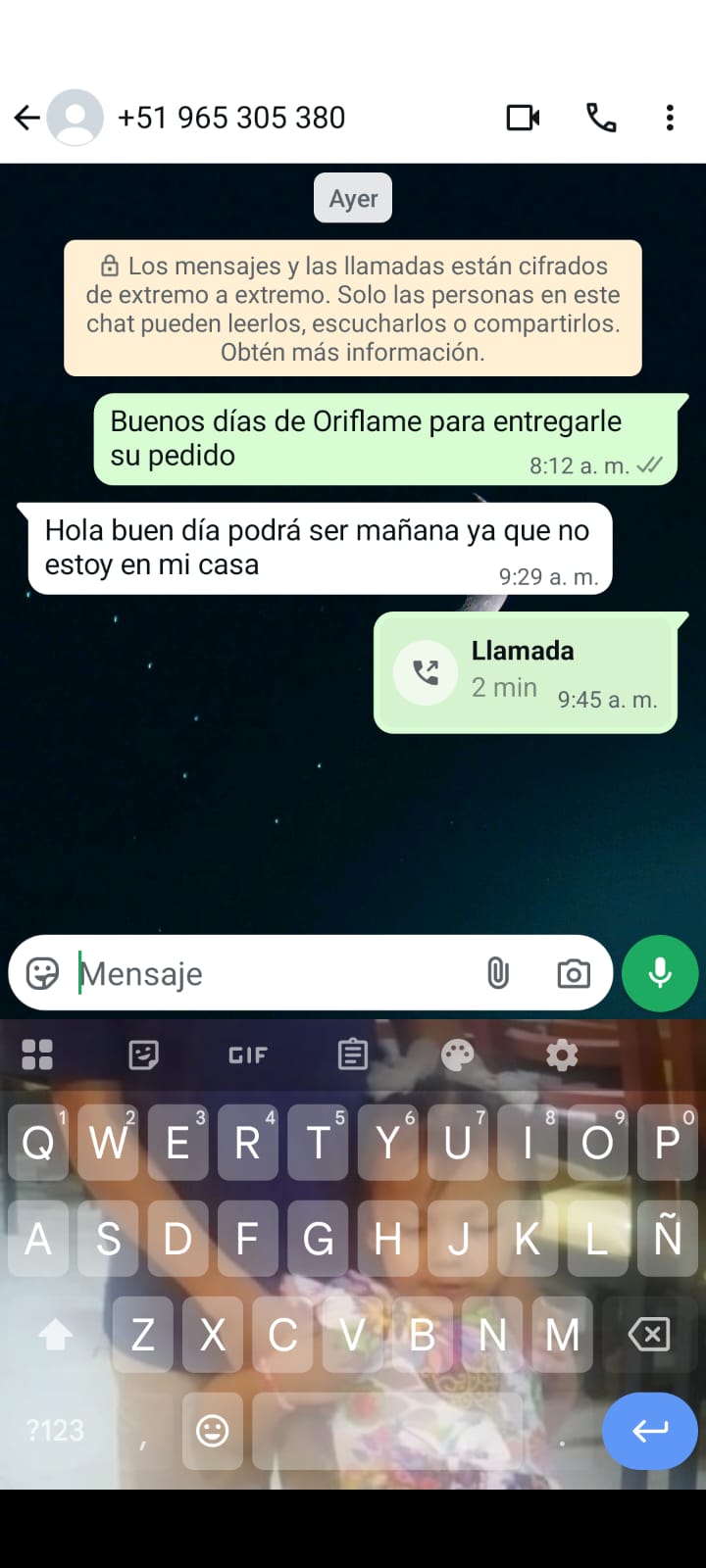Start a video call
Image resolution: width=706 pixels, height=1568 pixels.
click(x=523, y=119)
